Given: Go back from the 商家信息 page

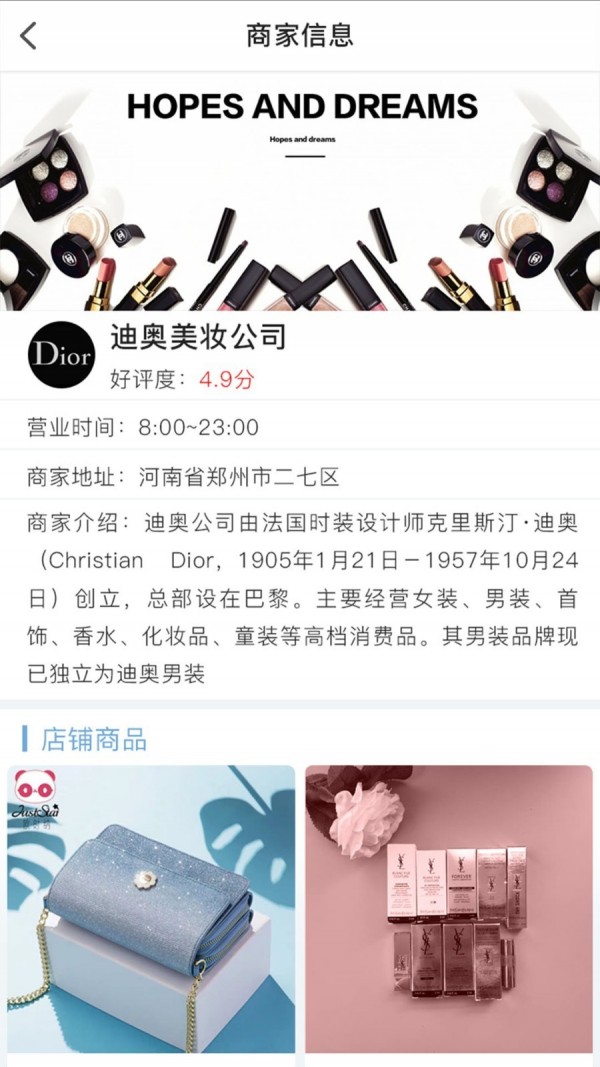Looking at the screenshot, I should pos(29,36).
